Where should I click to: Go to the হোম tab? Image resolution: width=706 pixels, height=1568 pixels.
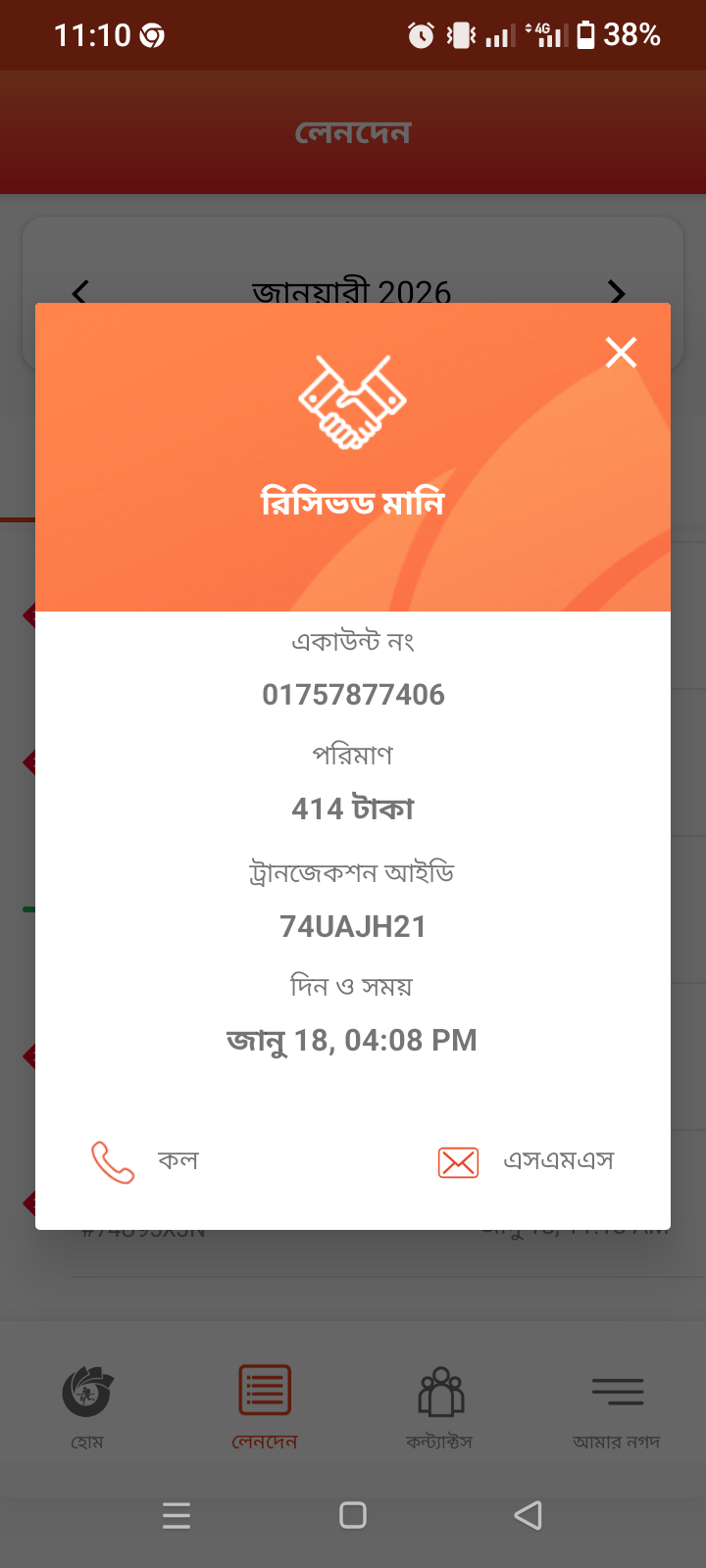tap(87, 1406)
